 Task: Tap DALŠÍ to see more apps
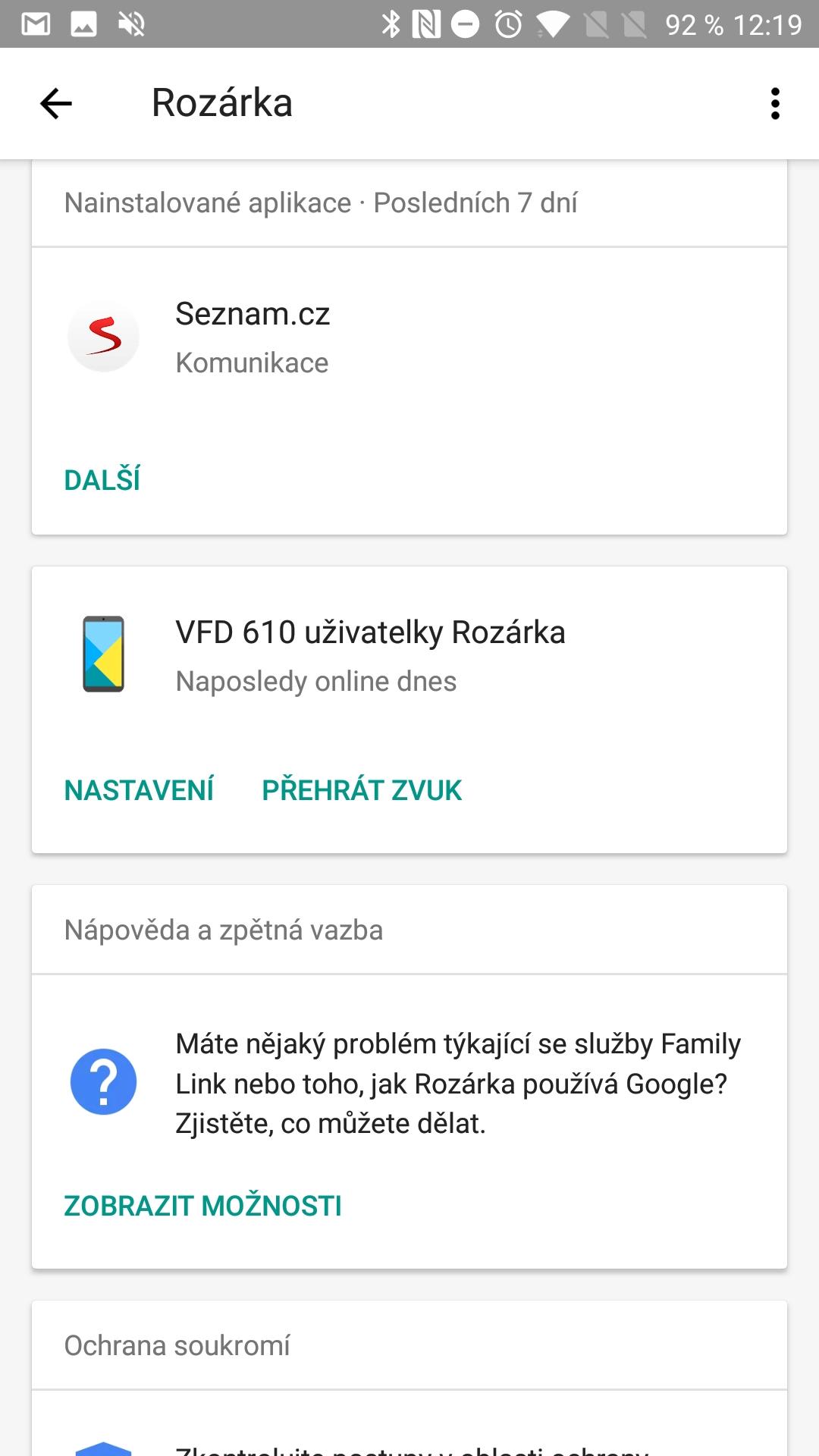pyautogui.click(x=102, y=480)
